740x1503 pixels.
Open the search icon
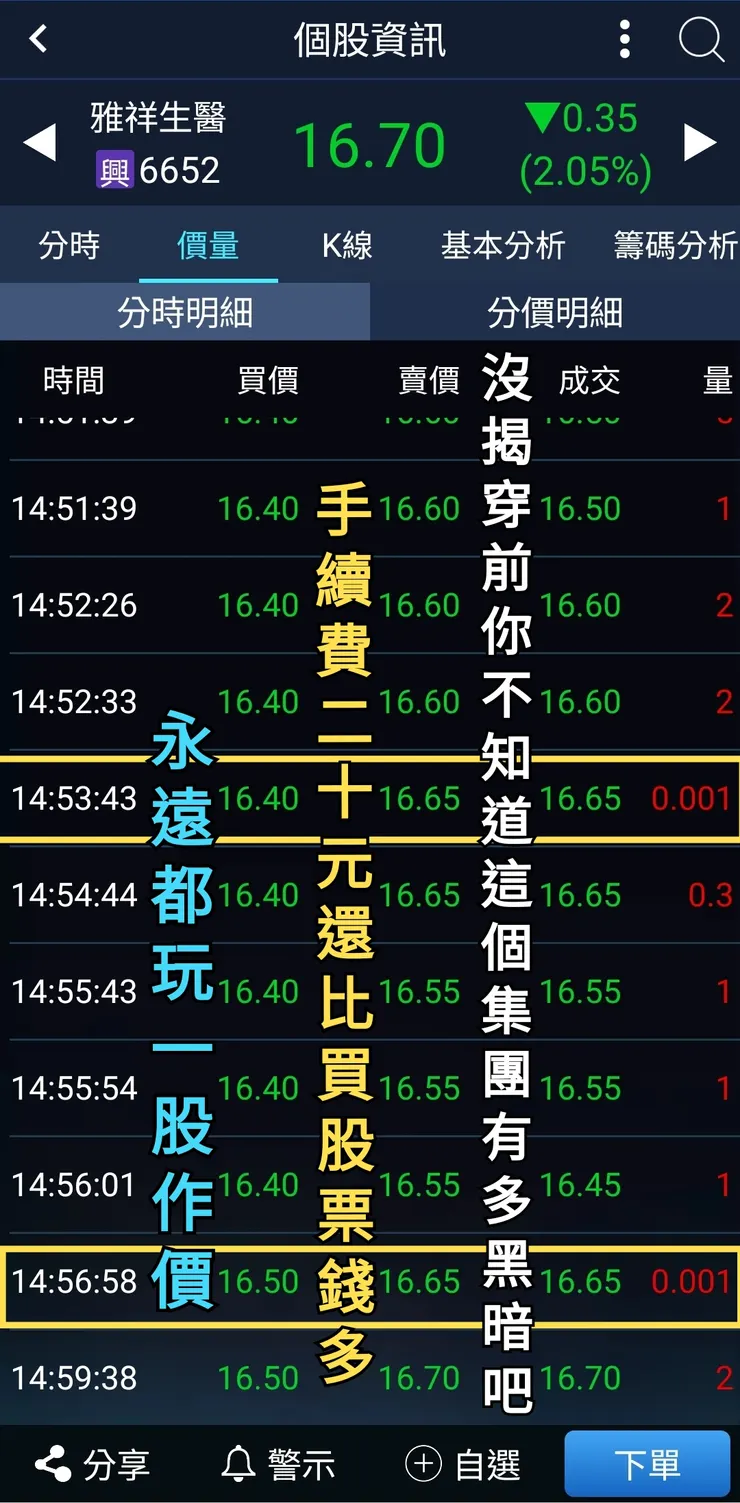[x=702, y=39]
